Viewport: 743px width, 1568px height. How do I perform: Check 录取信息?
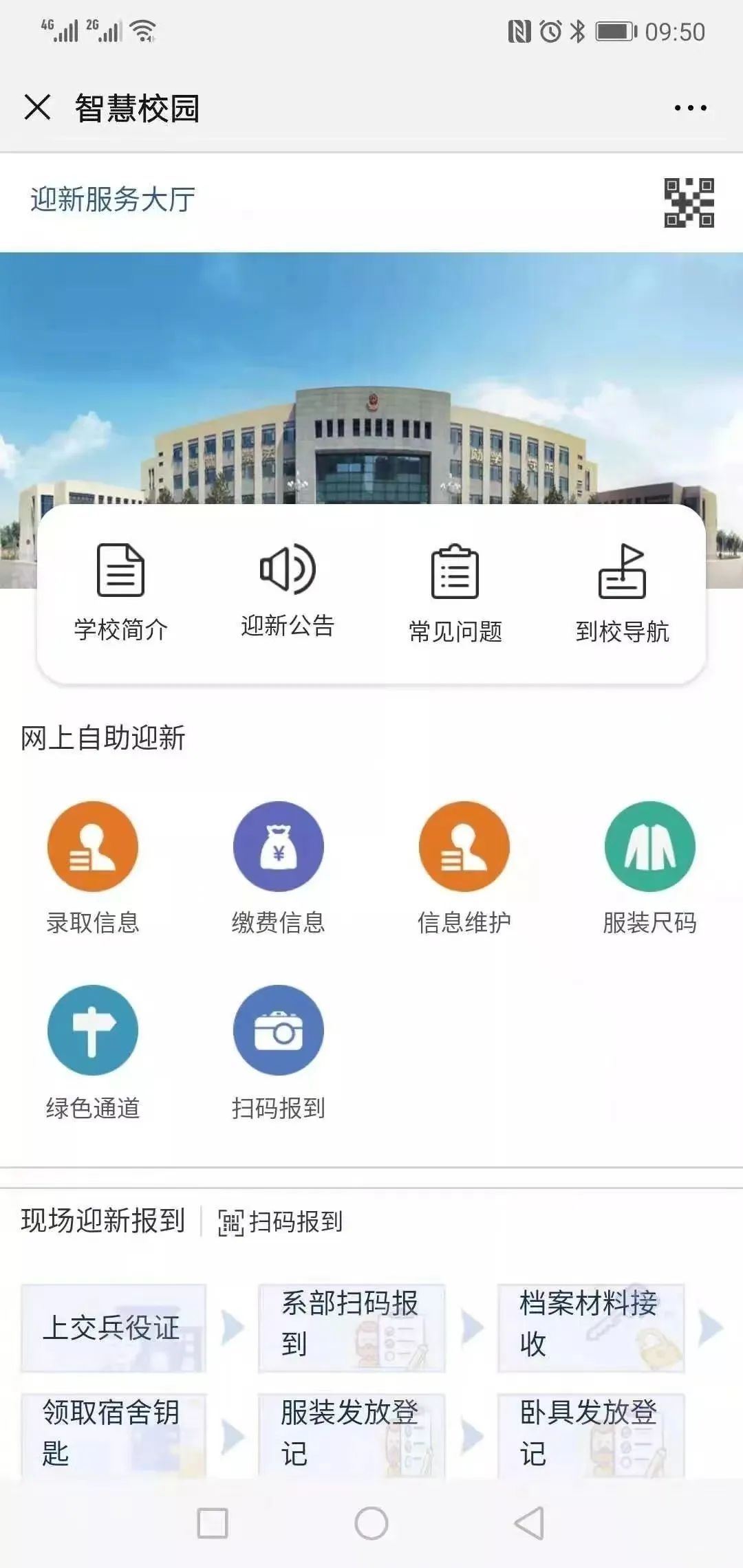93,867
